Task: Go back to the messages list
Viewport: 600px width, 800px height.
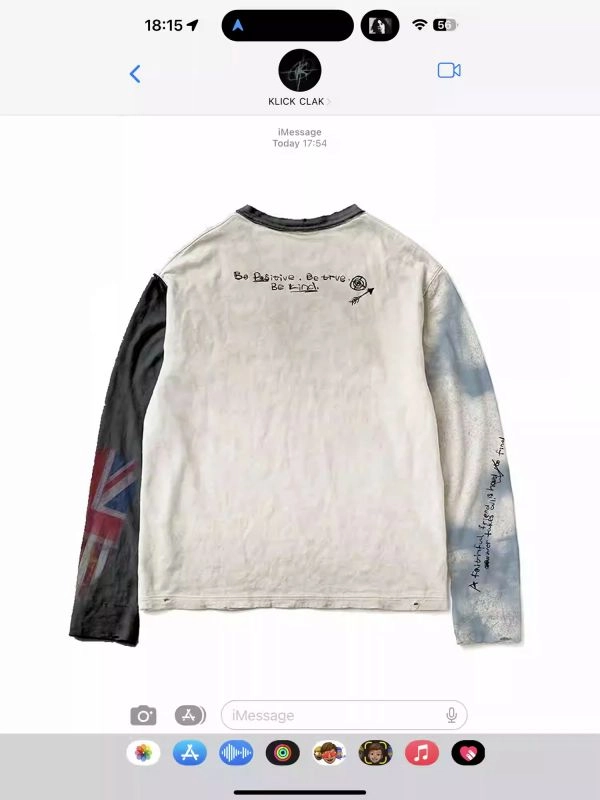Action: [x=135, y=73]
